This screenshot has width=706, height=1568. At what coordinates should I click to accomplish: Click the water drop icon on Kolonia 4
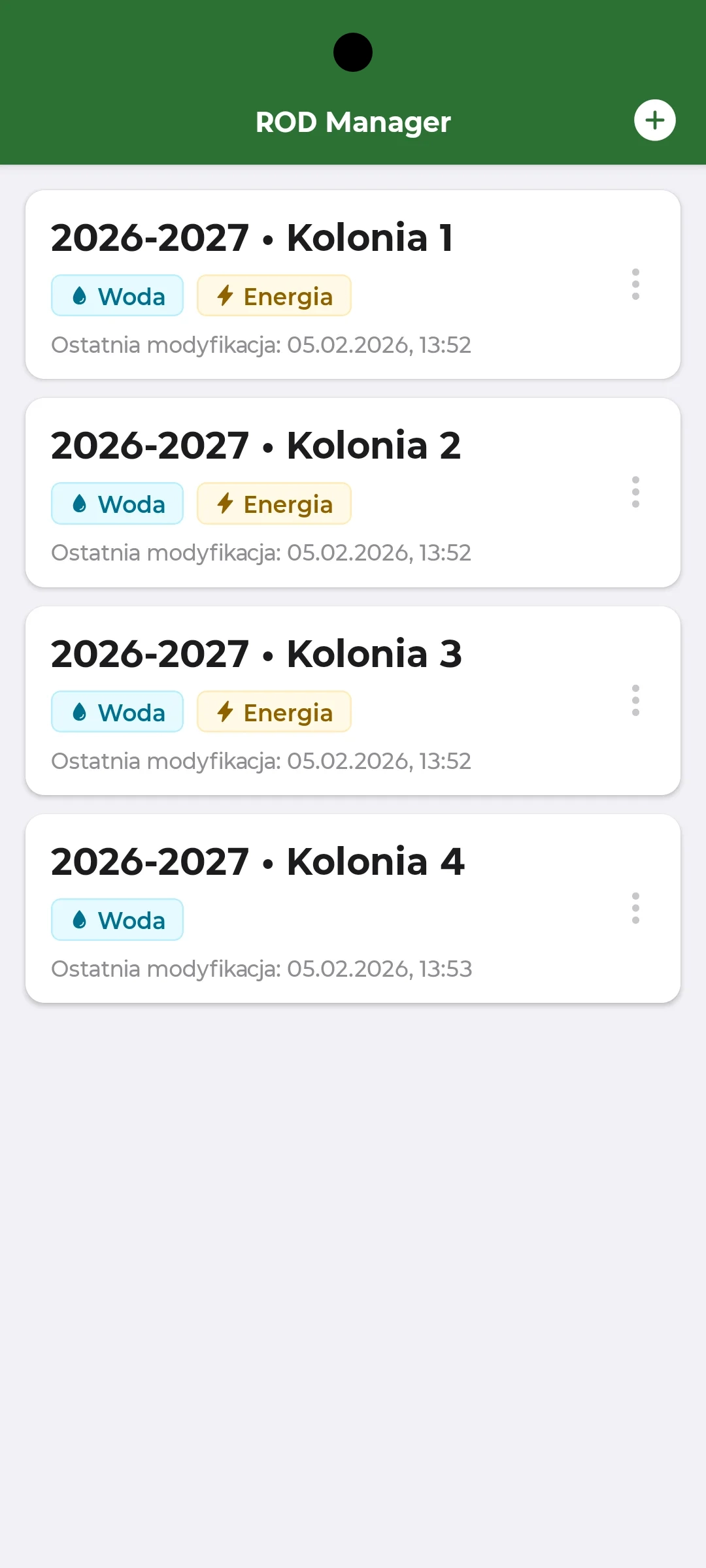click(80, 919)
